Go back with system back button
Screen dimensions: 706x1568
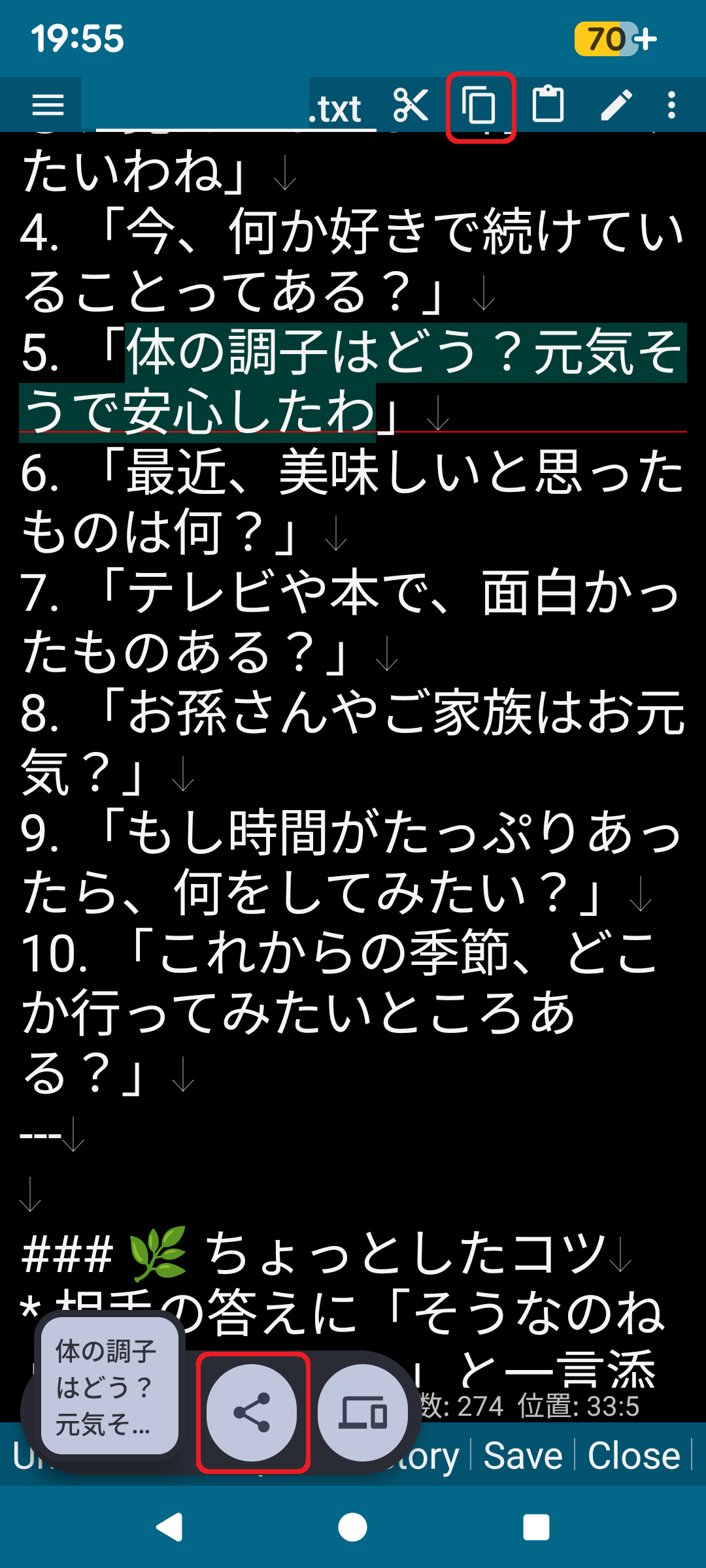pos(170,1527)
